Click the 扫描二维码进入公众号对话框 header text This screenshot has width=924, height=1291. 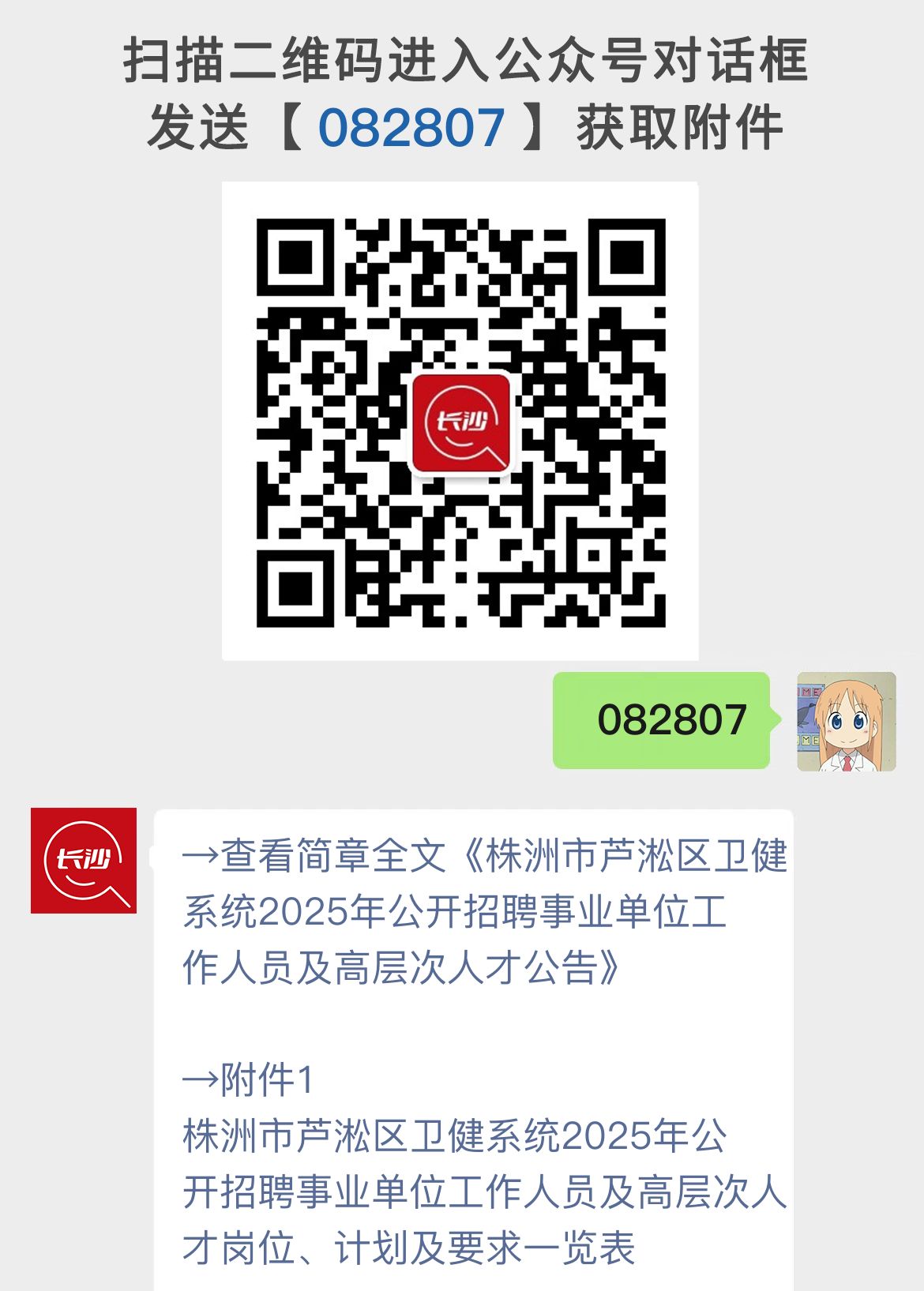pos(462,63)
